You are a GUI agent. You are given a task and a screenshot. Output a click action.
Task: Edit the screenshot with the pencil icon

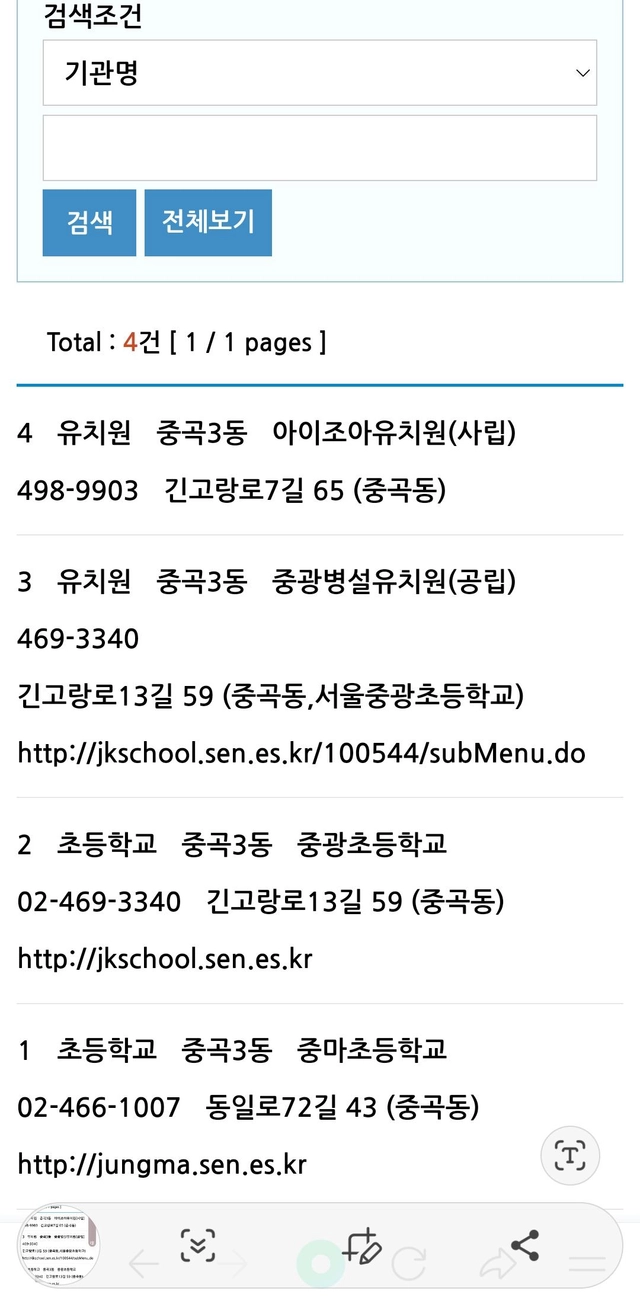(x=361, y=1245)
